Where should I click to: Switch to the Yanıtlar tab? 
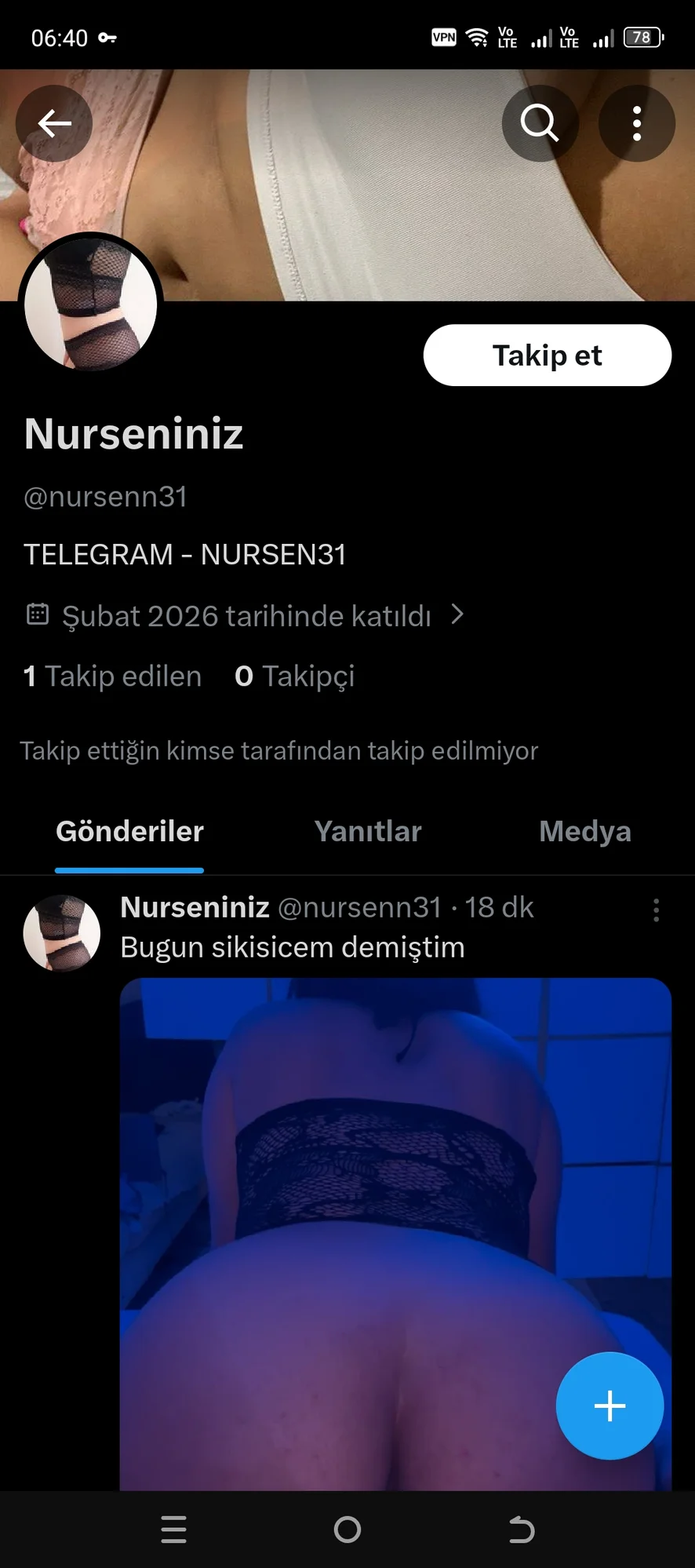pyautogui.click(x=368, y=832)
